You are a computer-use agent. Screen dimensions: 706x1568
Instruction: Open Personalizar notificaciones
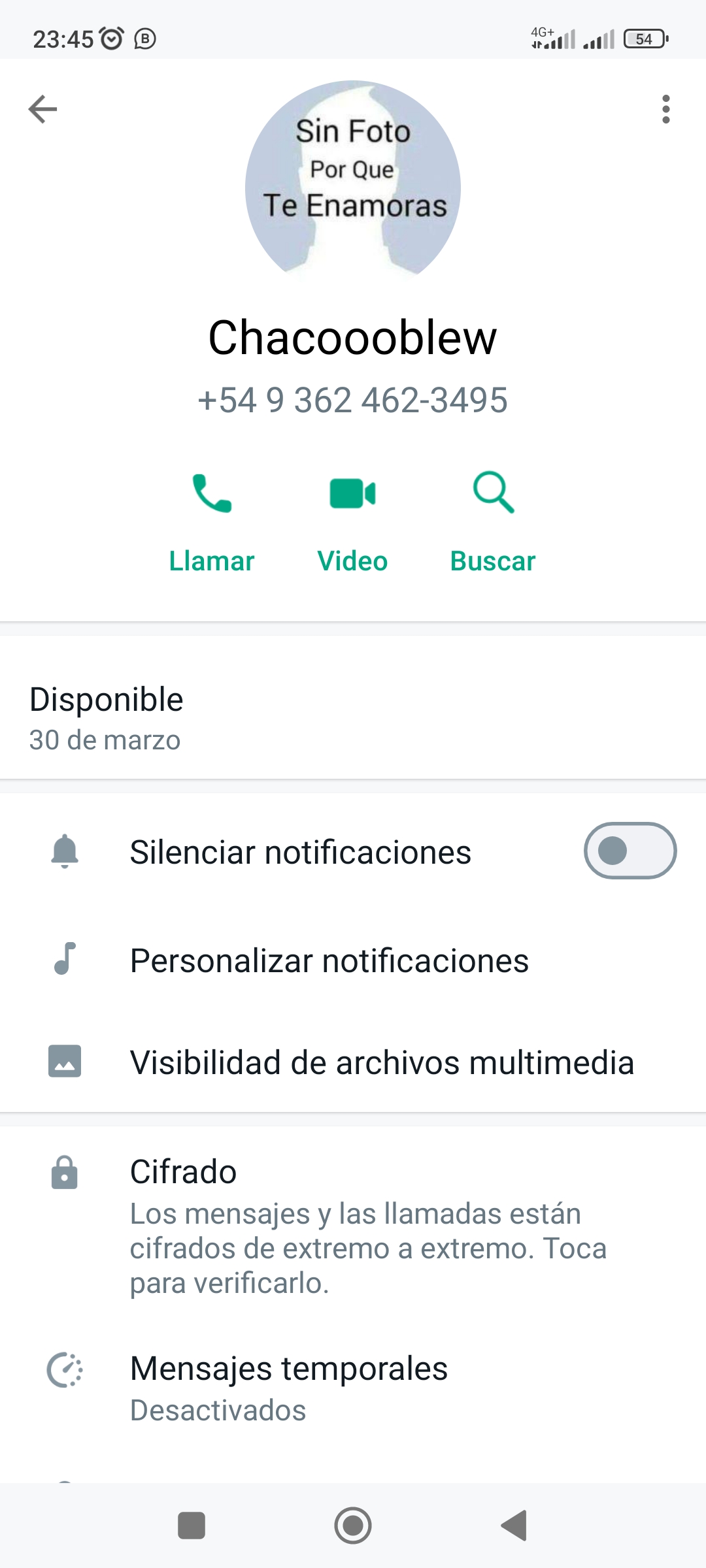pos(353,960)
